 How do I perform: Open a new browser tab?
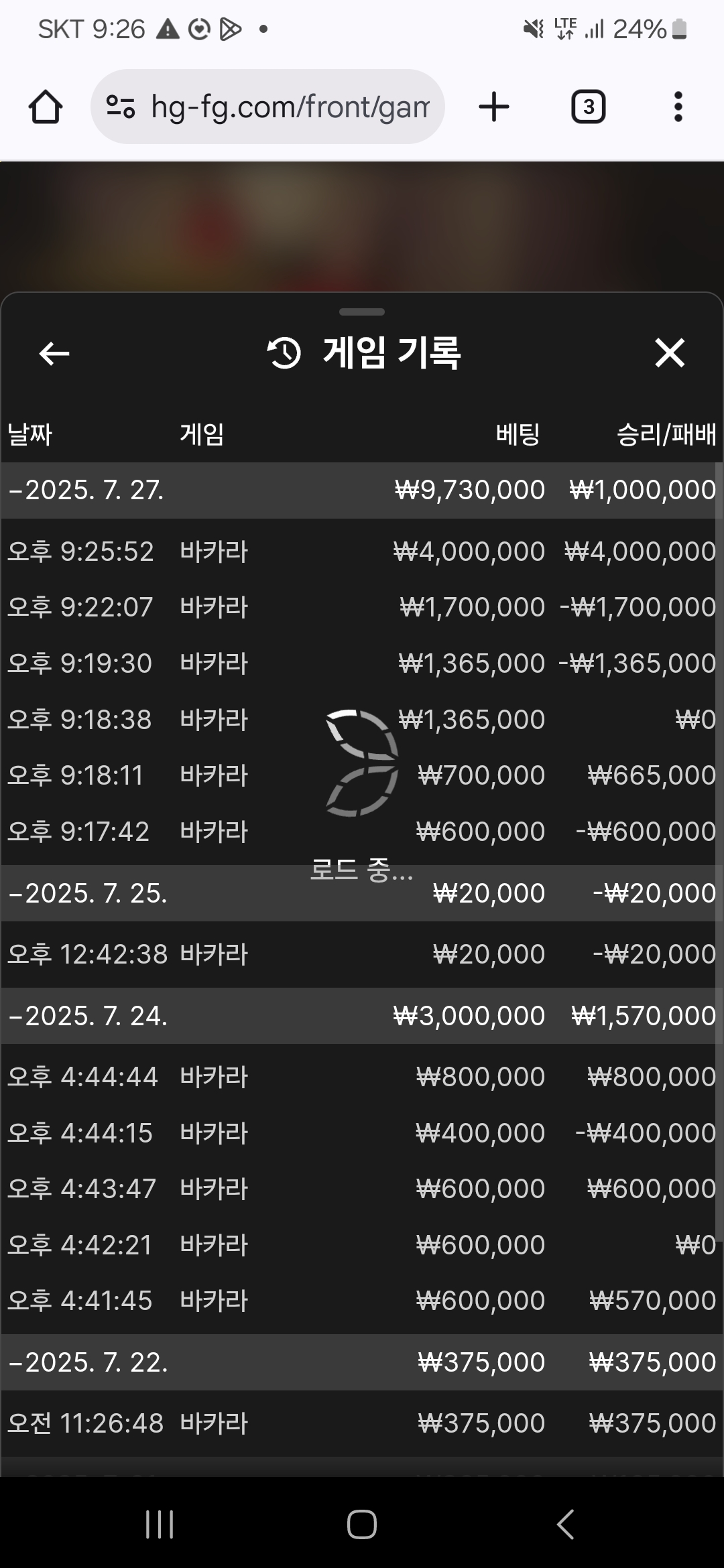point(495,107)
